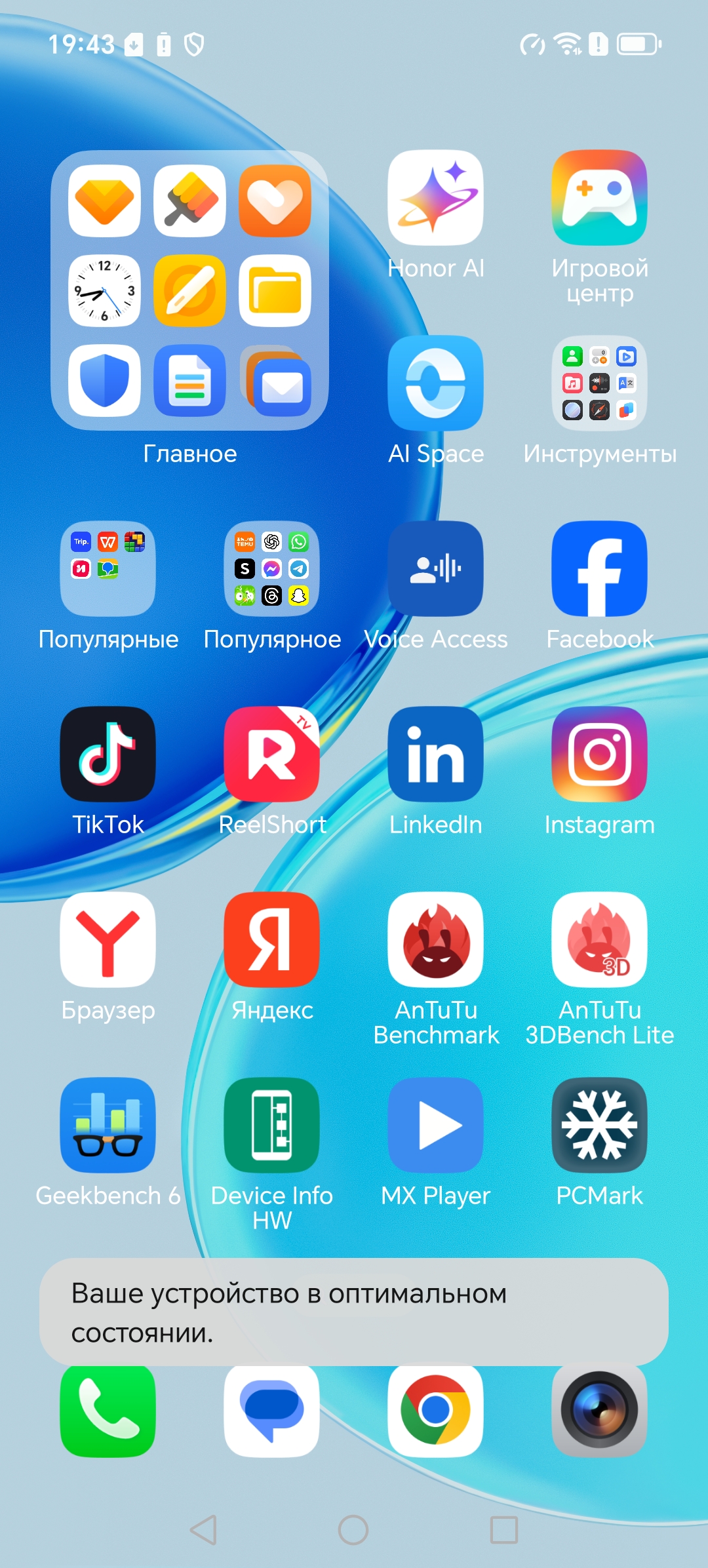Open LinkedIn
The image size is (708, 1568).
point(435,754)
